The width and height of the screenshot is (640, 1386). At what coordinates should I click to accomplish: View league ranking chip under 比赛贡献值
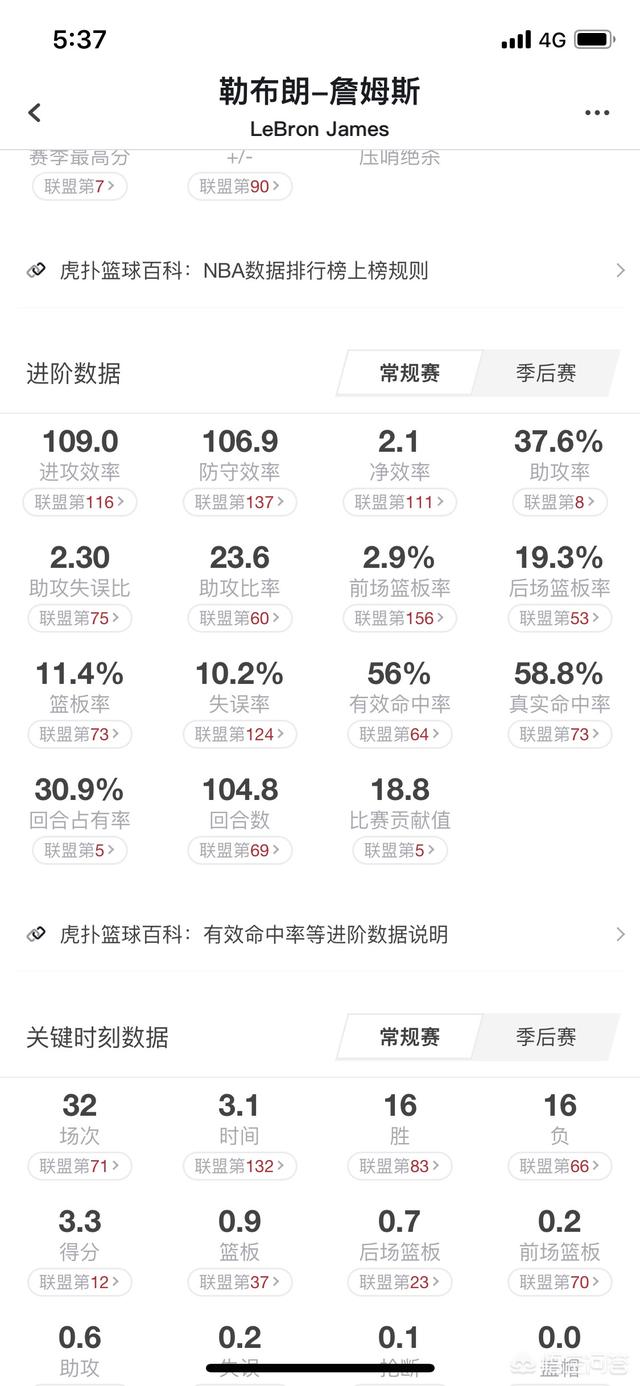400,850
